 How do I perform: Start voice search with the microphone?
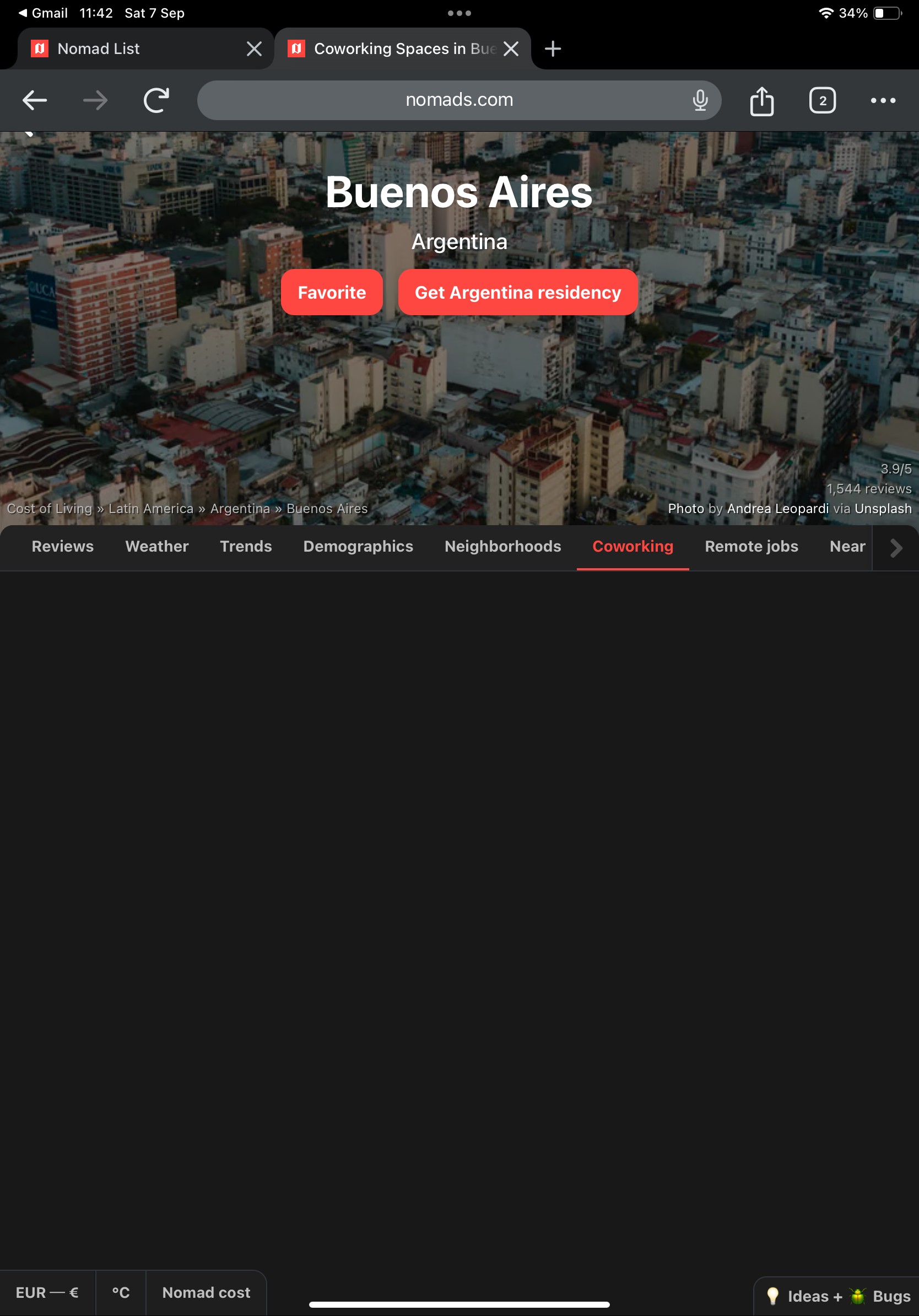pyautogui.click(x=700, y=100)
